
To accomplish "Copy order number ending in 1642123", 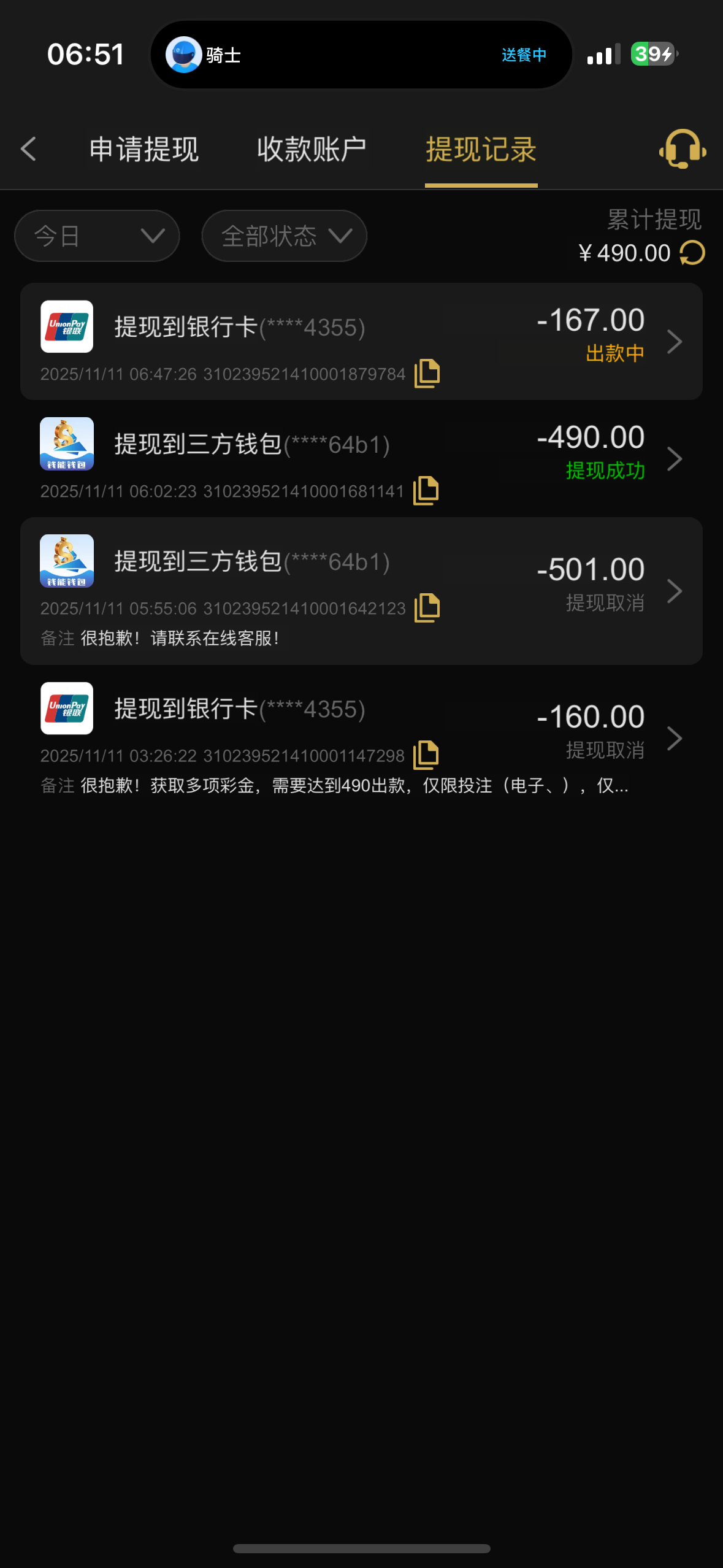I will tap(427, 608).
